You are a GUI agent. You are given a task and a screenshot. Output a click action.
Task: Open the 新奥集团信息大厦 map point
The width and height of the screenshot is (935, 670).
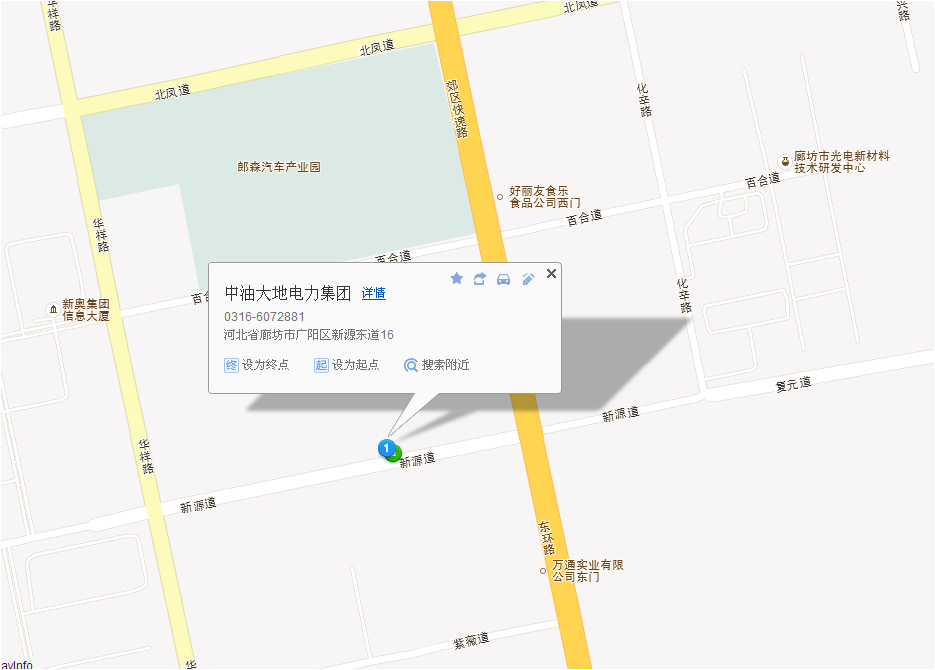[x=54, y=309]
